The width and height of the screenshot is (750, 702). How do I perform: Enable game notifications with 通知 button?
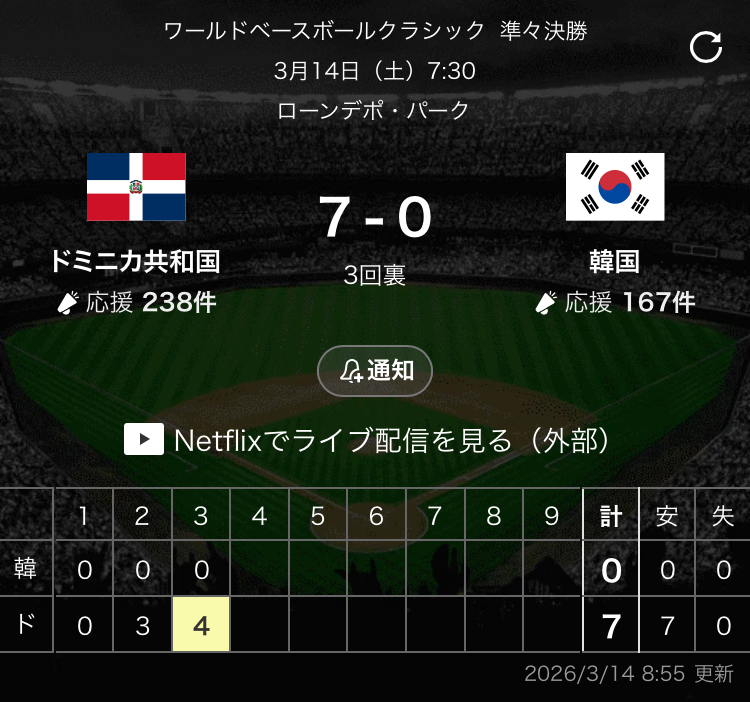375,371
